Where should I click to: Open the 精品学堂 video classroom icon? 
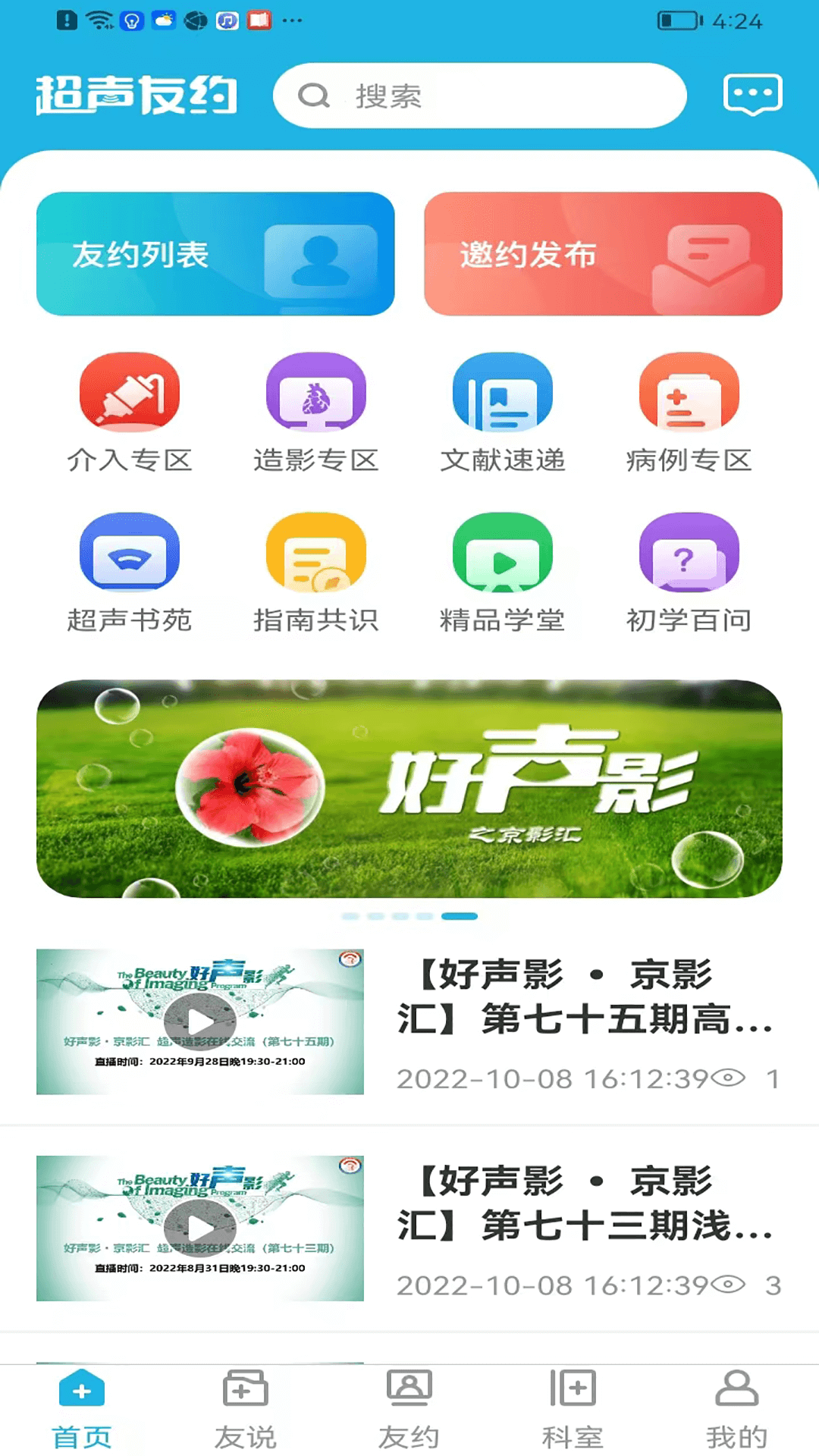click(502, 552)
